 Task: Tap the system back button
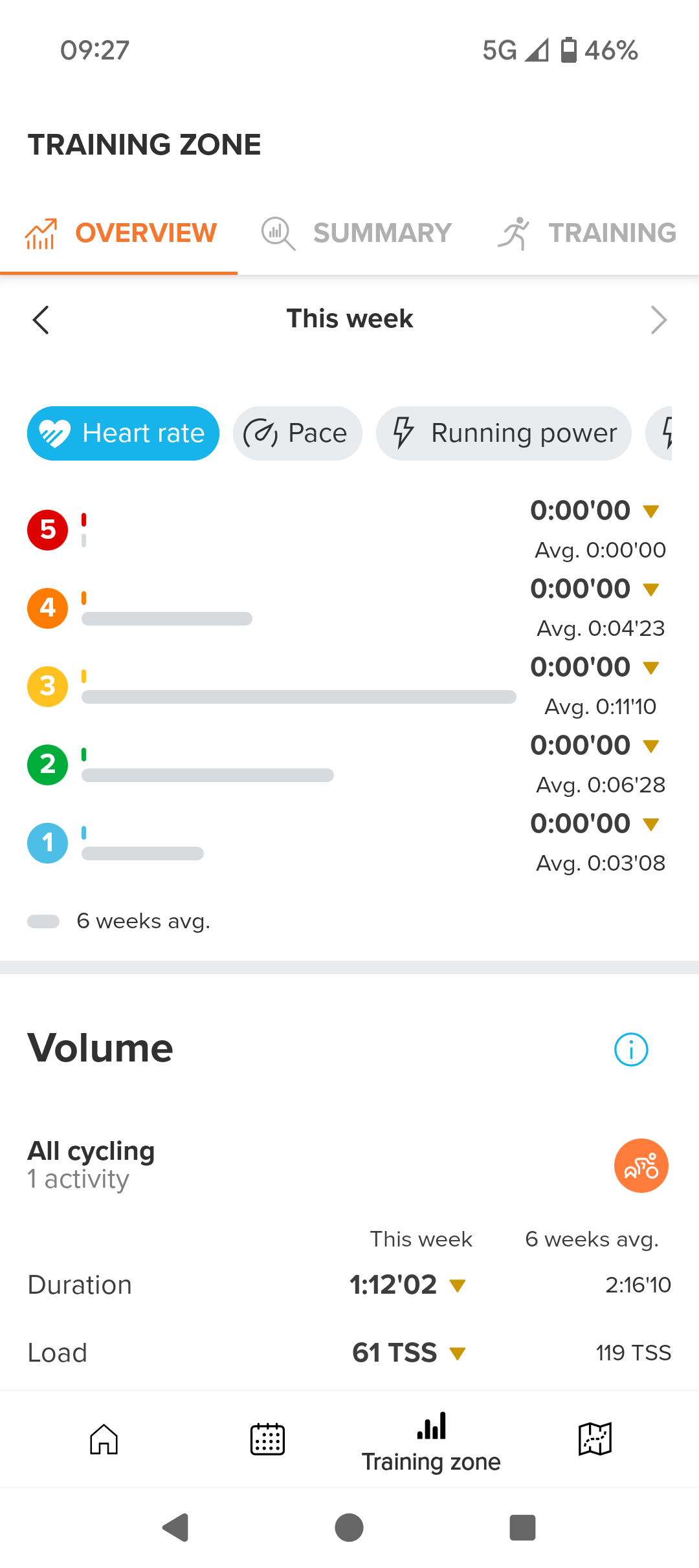pos(175,1528)
